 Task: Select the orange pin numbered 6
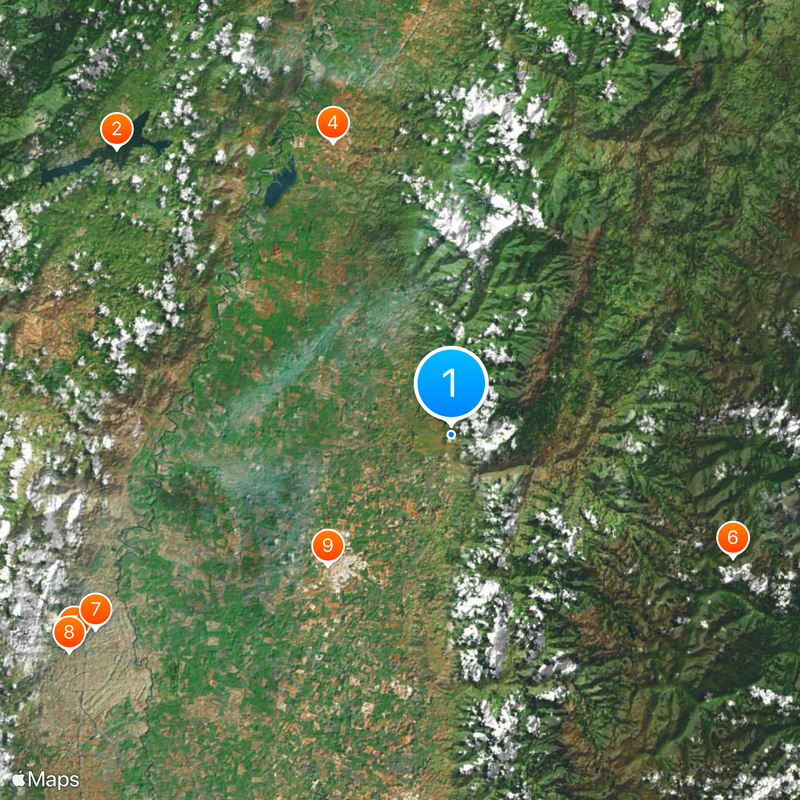click(732, 539)
